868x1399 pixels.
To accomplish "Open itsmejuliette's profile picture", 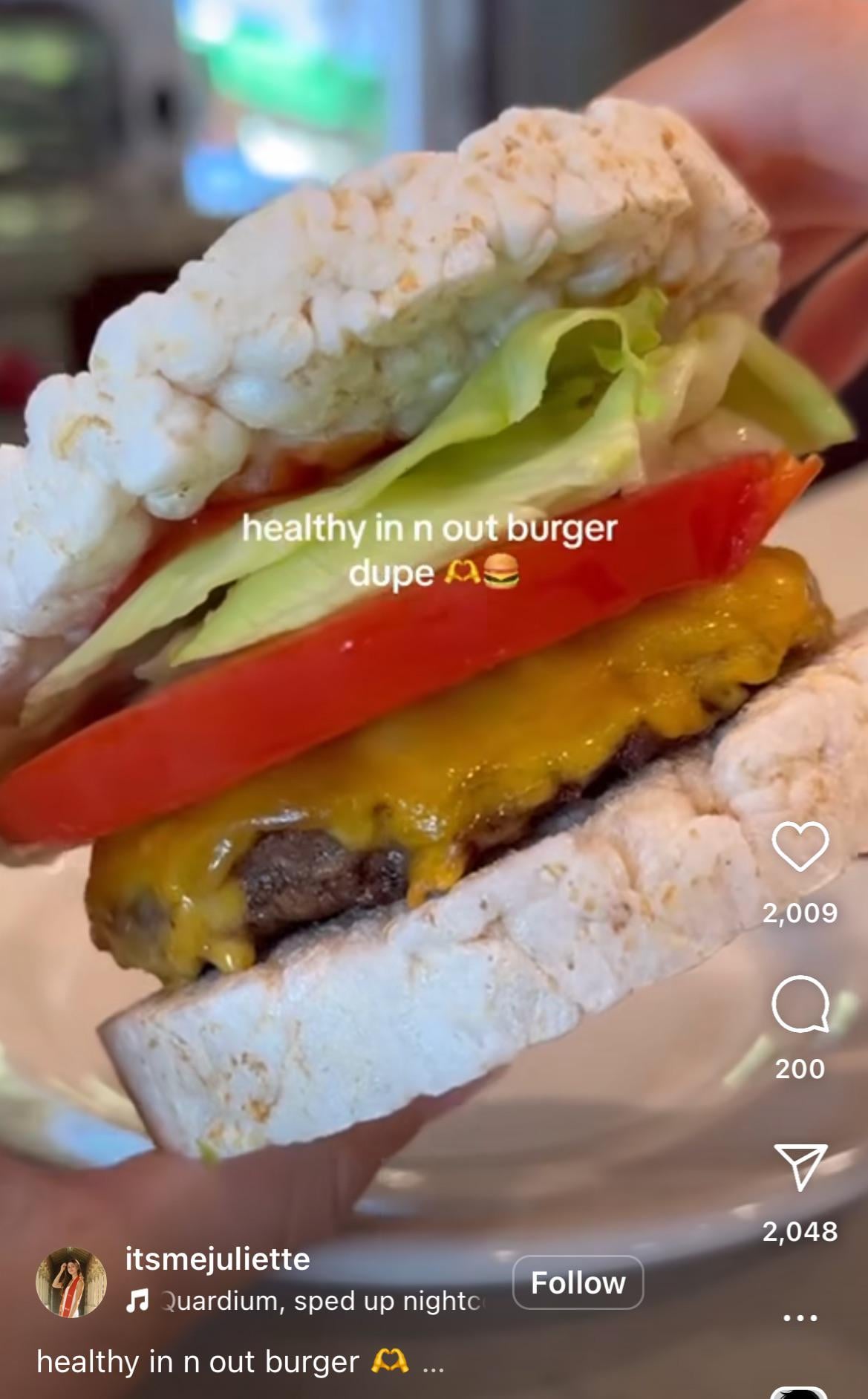I will (71, 1282).
